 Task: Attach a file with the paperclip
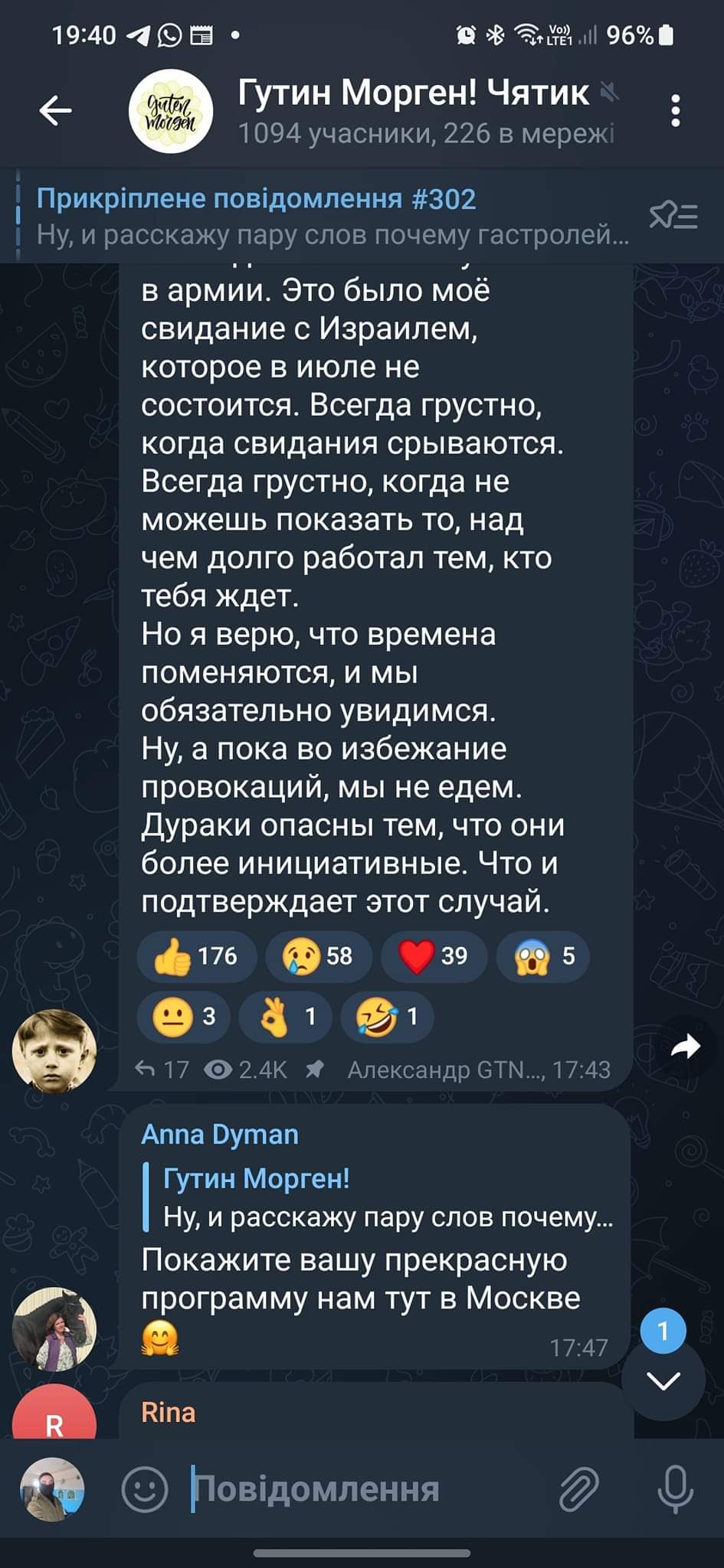coord(578,1489)
